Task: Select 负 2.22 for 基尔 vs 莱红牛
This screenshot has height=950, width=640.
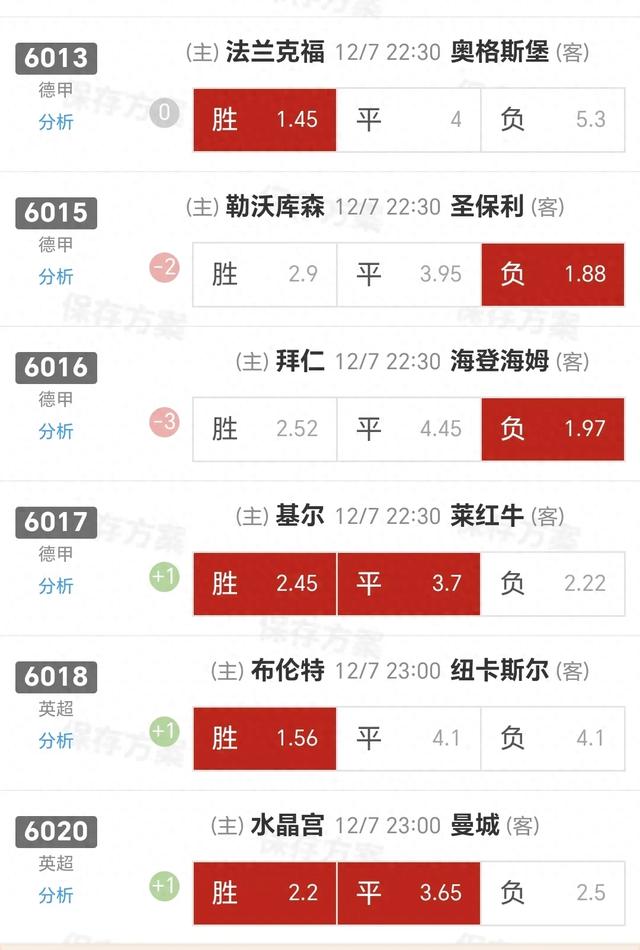Action: [552, 583]
